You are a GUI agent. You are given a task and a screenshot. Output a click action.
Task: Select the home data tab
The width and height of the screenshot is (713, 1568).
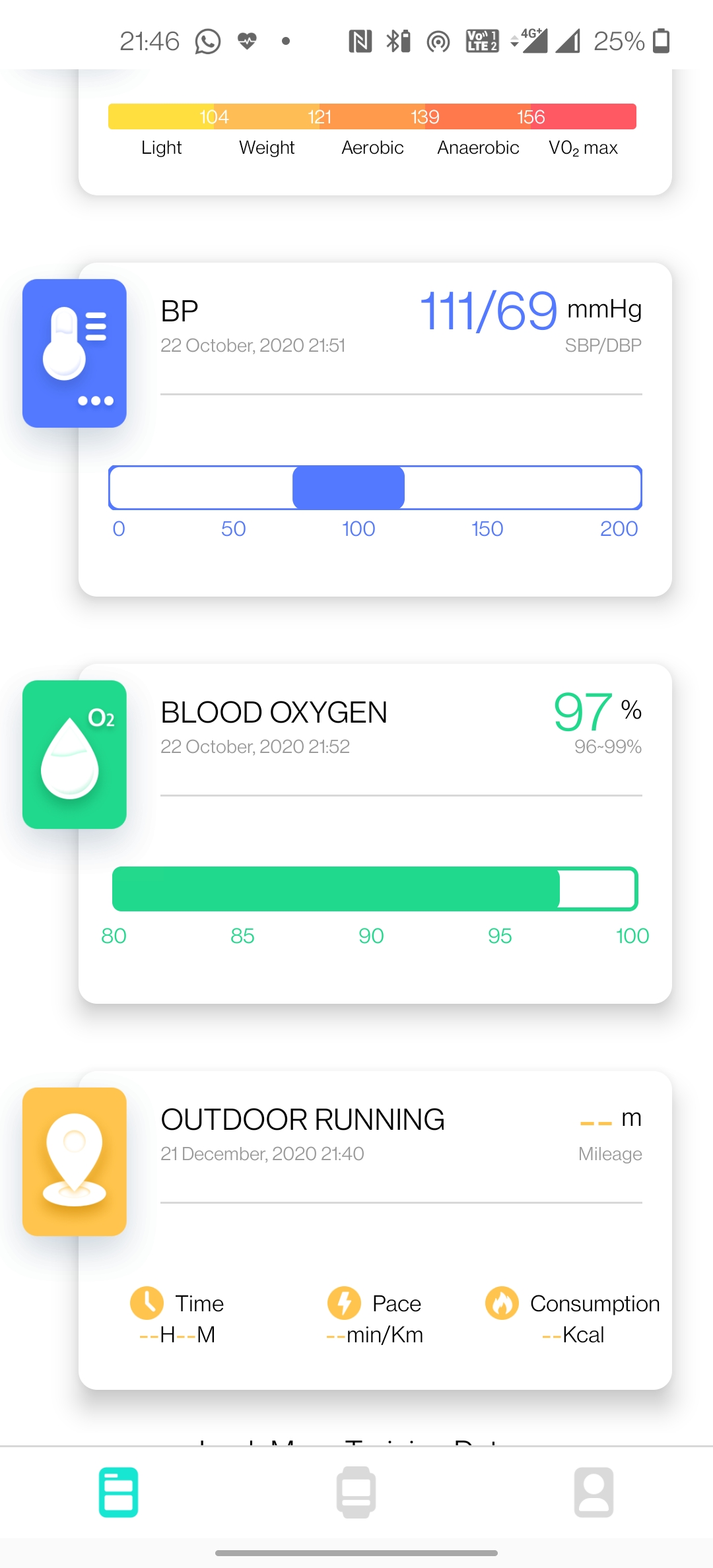tap(119, 1492)
